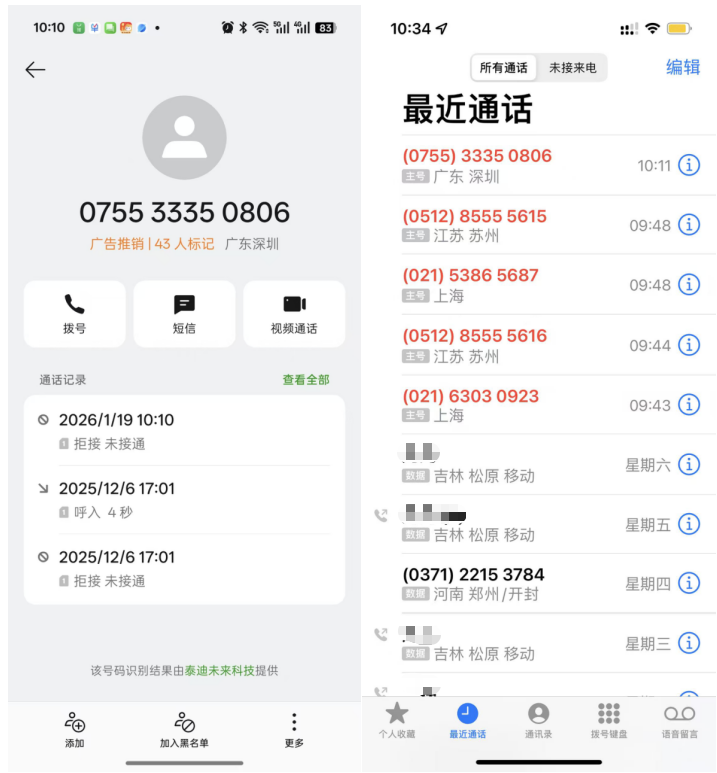Viewport: 717px width, 773px height.
Task: Open info for the (0755) 3335 0806 call
Action: (689, 165)
